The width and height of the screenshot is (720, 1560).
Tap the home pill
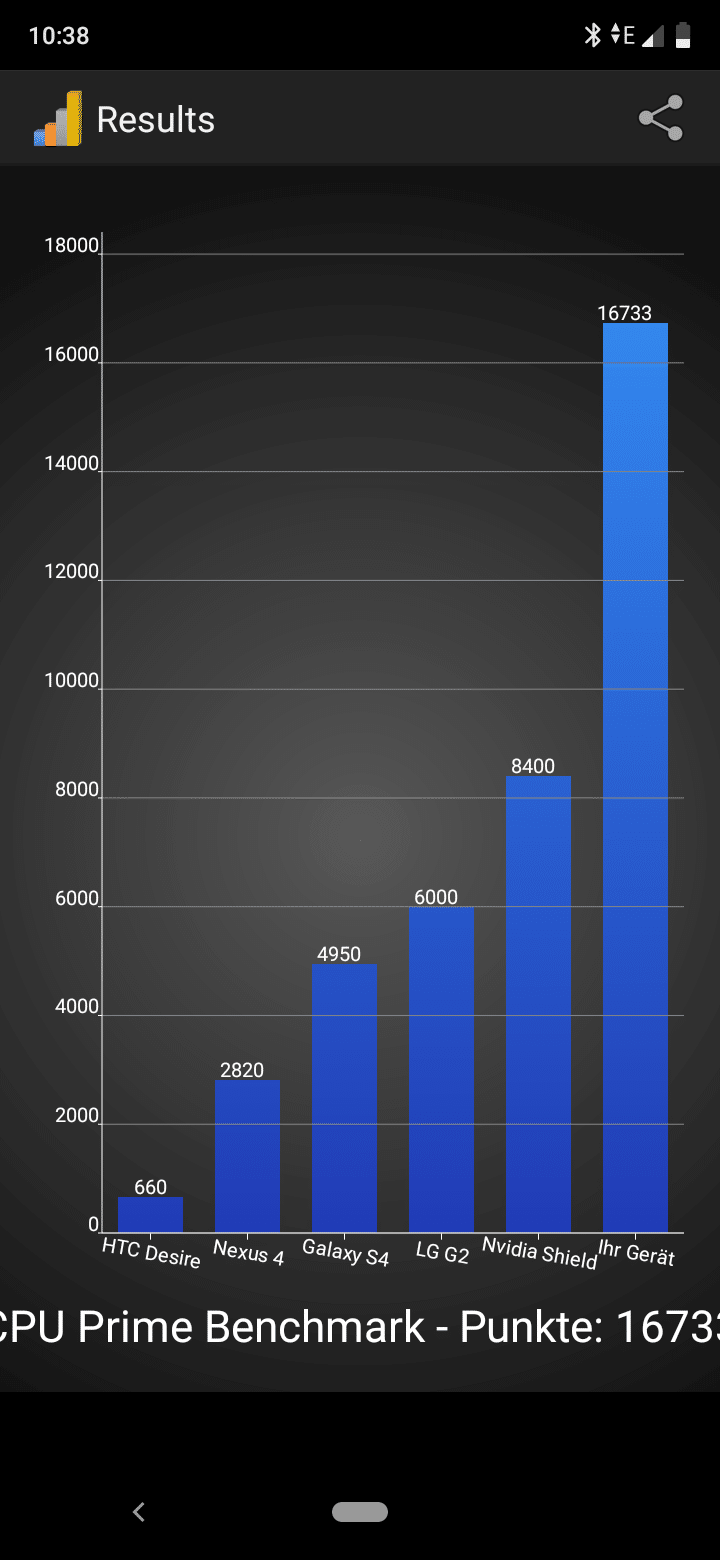pyautogui.click(x=360, y=1511)
